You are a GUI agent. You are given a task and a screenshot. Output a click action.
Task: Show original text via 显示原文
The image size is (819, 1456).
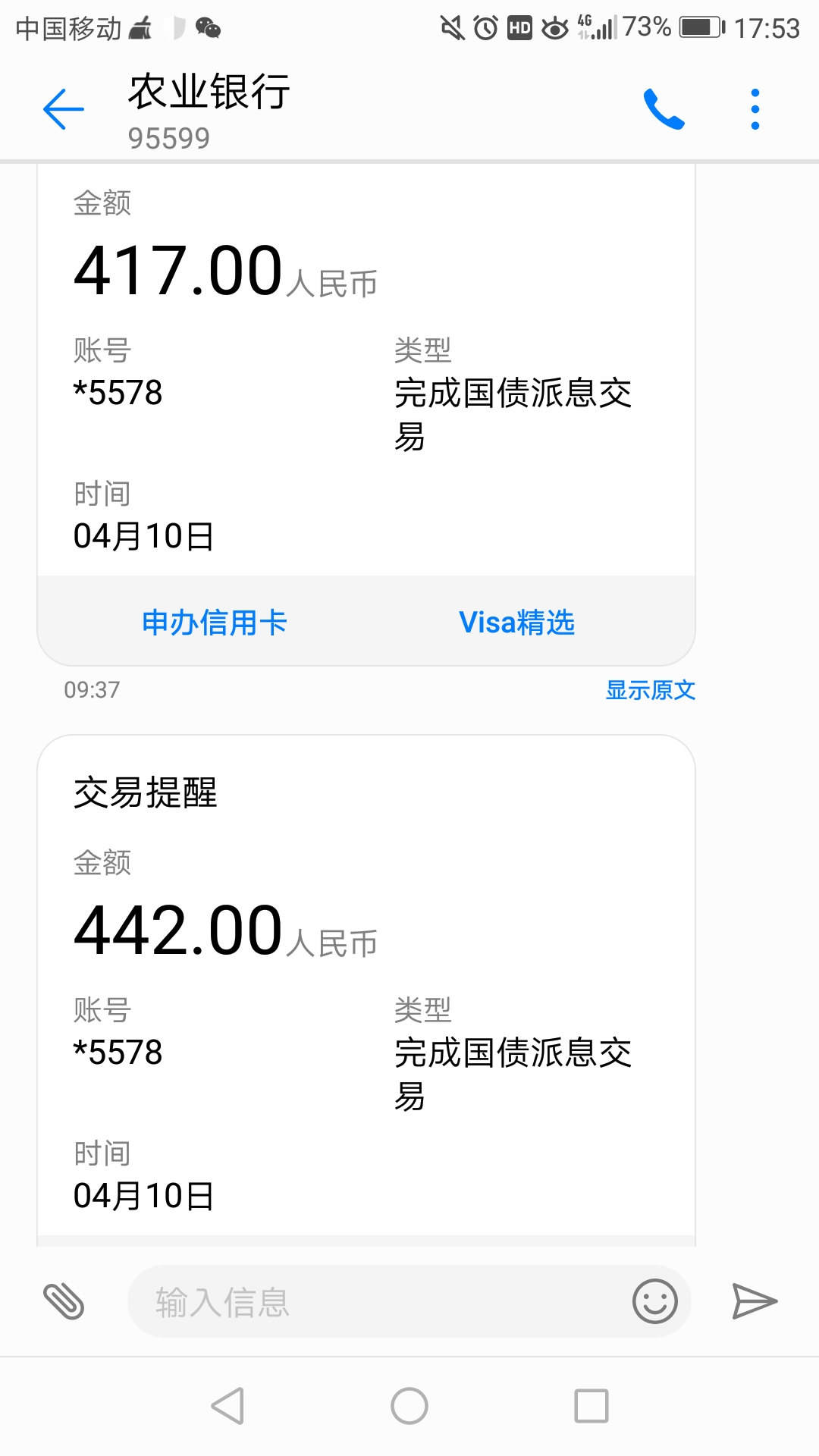tap(650, 690)
